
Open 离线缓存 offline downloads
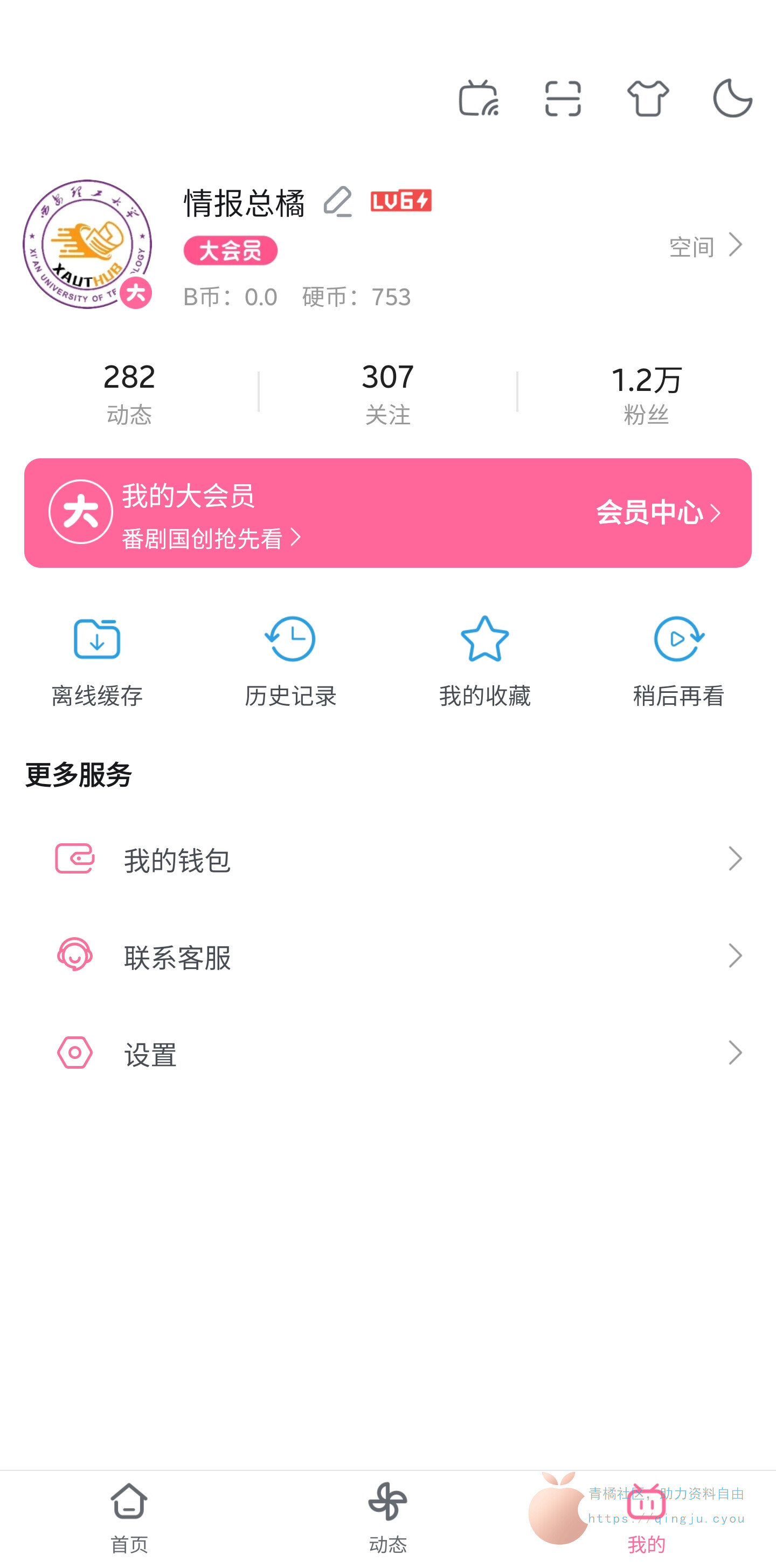click(x=96, y=661)
